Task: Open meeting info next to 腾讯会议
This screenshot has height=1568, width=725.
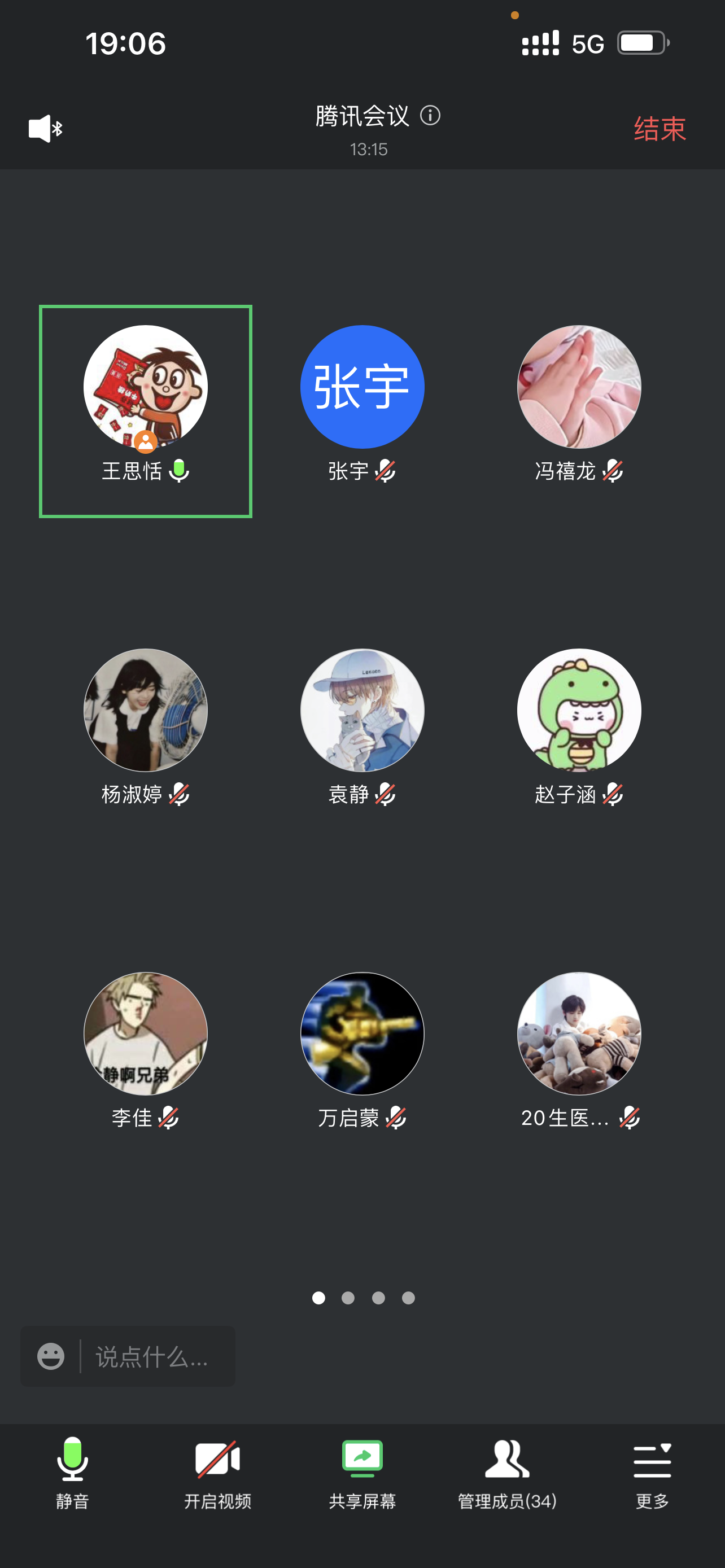Action: (x=430, y=115)
